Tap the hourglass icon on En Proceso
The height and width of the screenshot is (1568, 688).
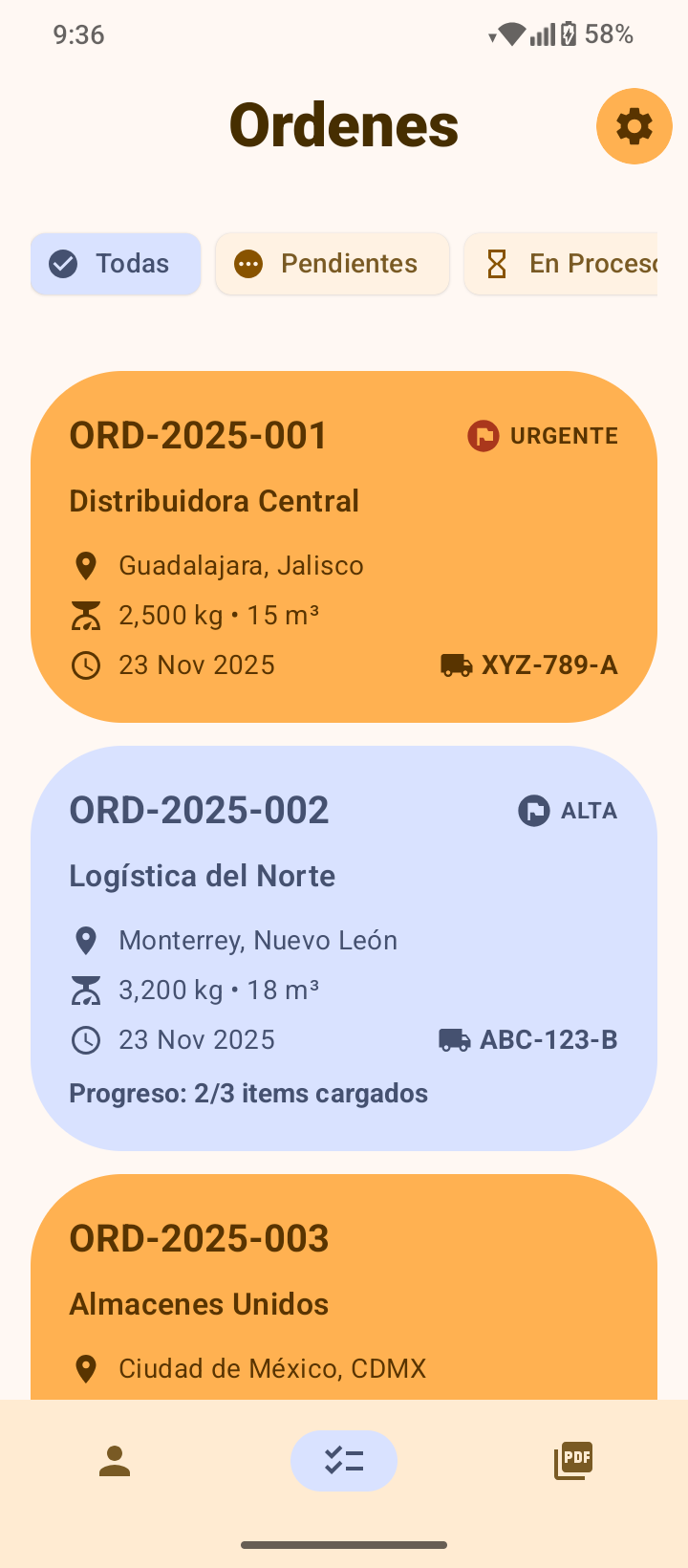497,263
